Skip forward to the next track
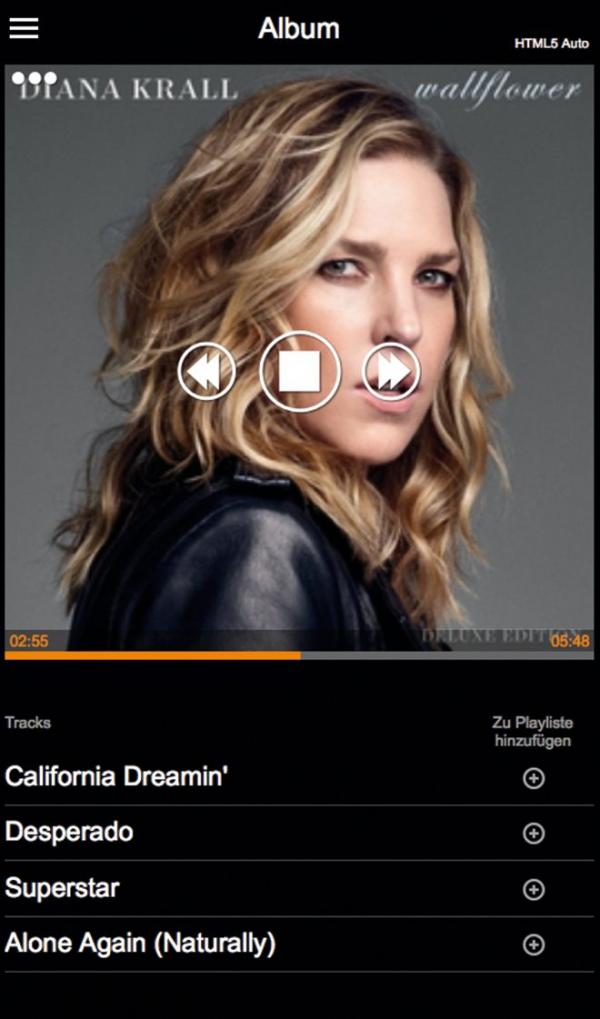The width and height of the screenshot is (600, 1019). [x=391, y=372]
